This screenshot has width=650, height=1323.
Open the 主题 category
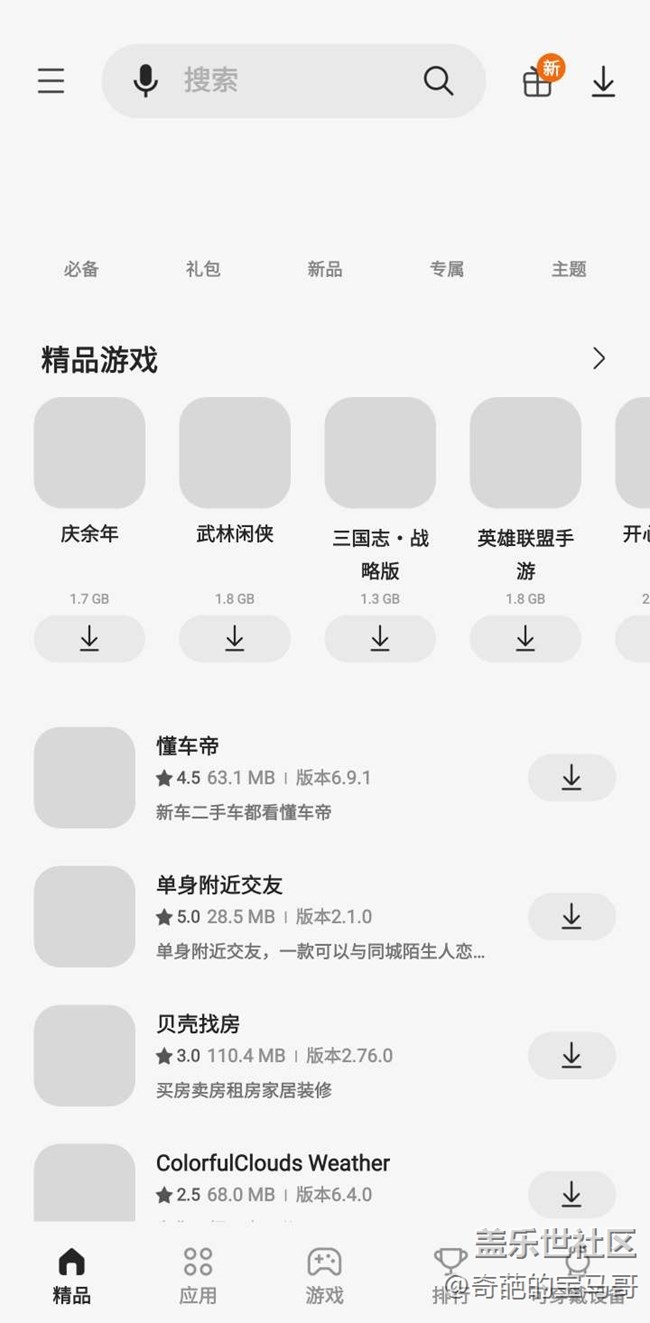569,269
